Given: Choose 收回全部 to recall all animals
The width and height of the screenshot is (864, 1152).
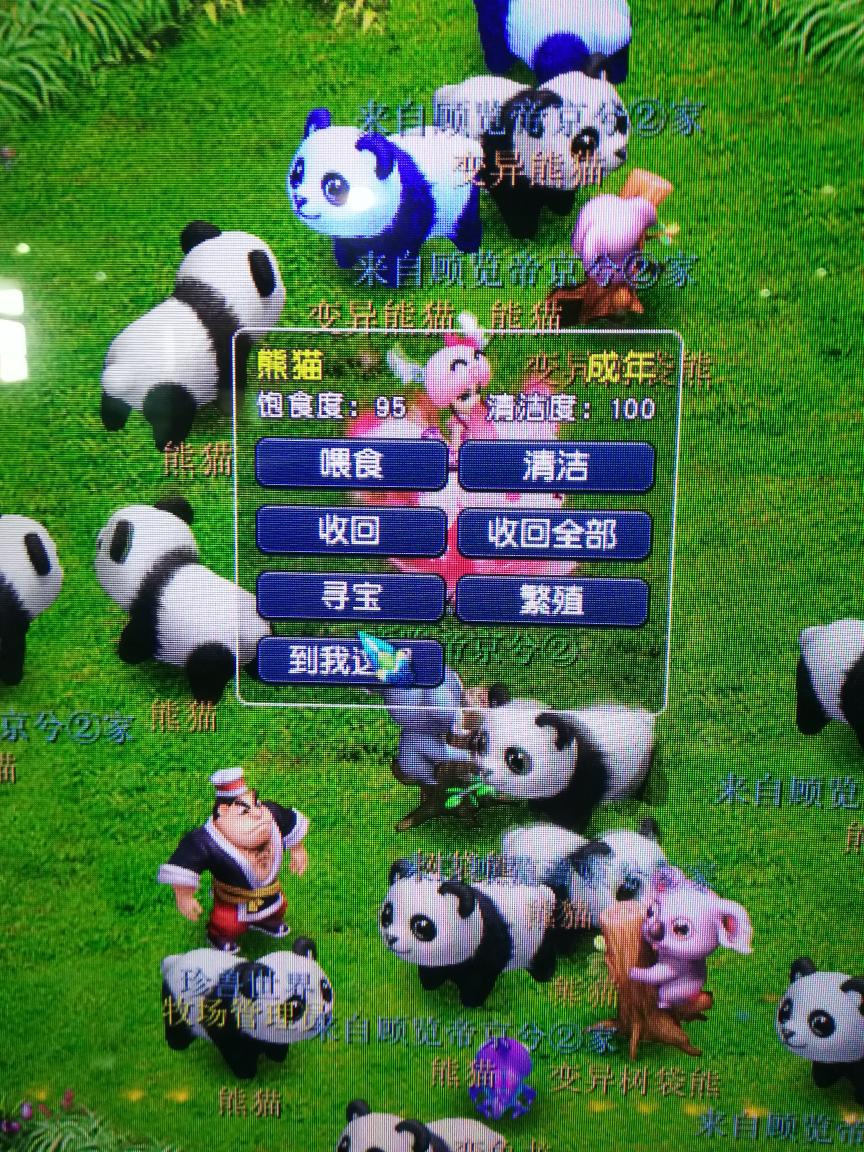Looking at the screenshot, I should [553, 535].
